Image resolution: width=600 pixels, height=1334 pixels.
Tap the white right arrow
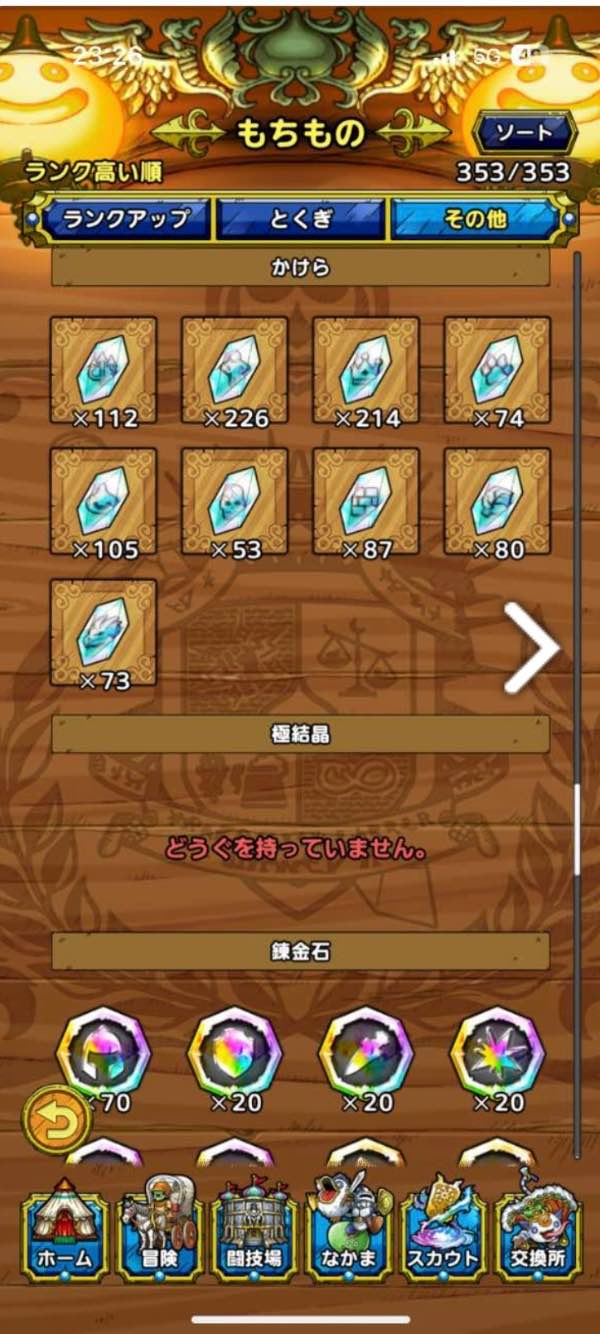coord(531,648)
